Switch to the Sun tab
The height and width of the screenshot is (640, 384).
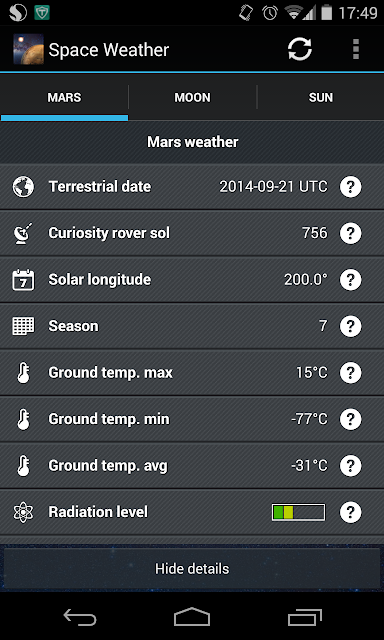[x=321, y=98]
